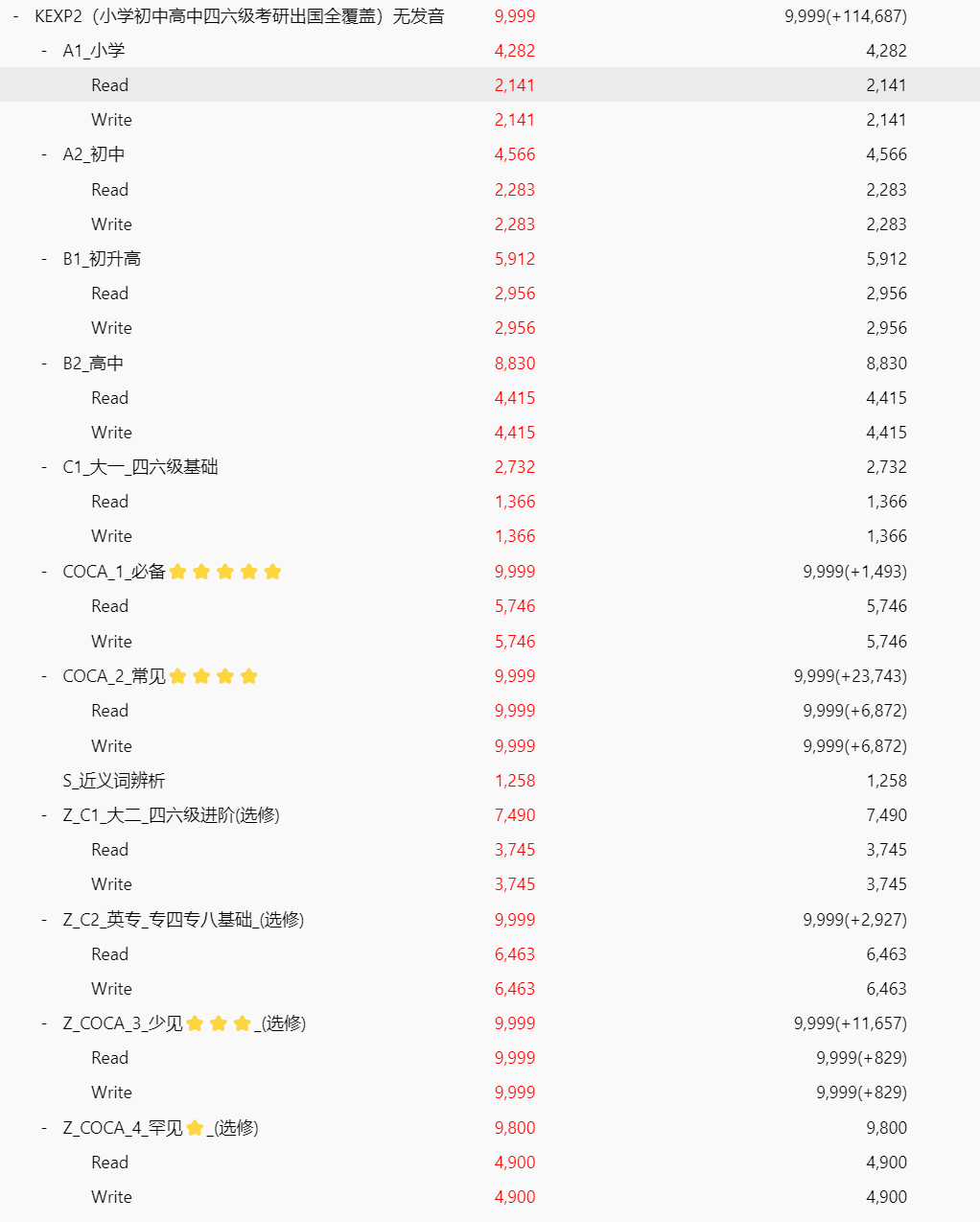Collapse the Z_C1_大二_四六级进阶 deck
Image resolution: width=980 pixels, height=1222 pixels.
pos(44,815)
